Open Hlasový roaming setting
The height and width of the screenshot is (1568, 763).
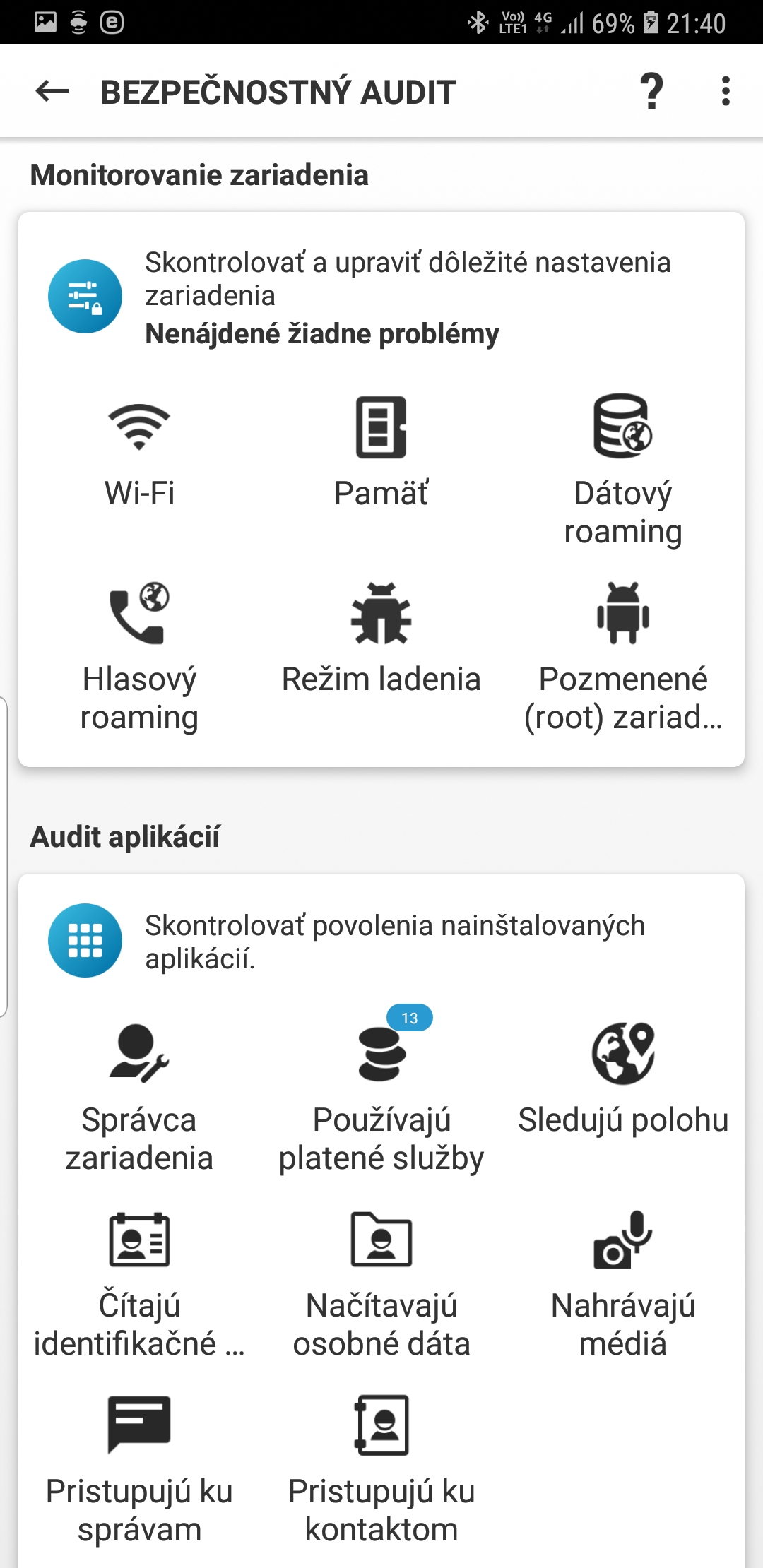(139, 653)
